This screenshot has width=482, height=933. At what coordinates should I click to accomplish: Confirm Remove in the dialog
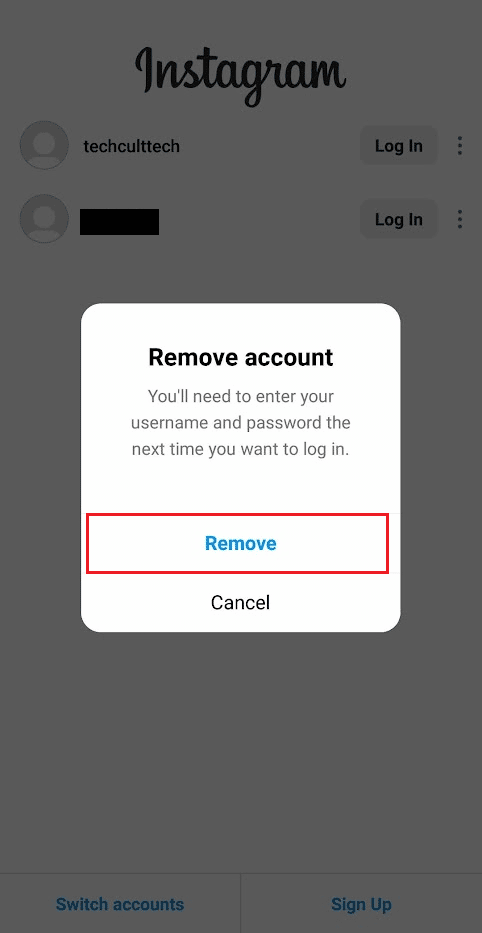240,543
